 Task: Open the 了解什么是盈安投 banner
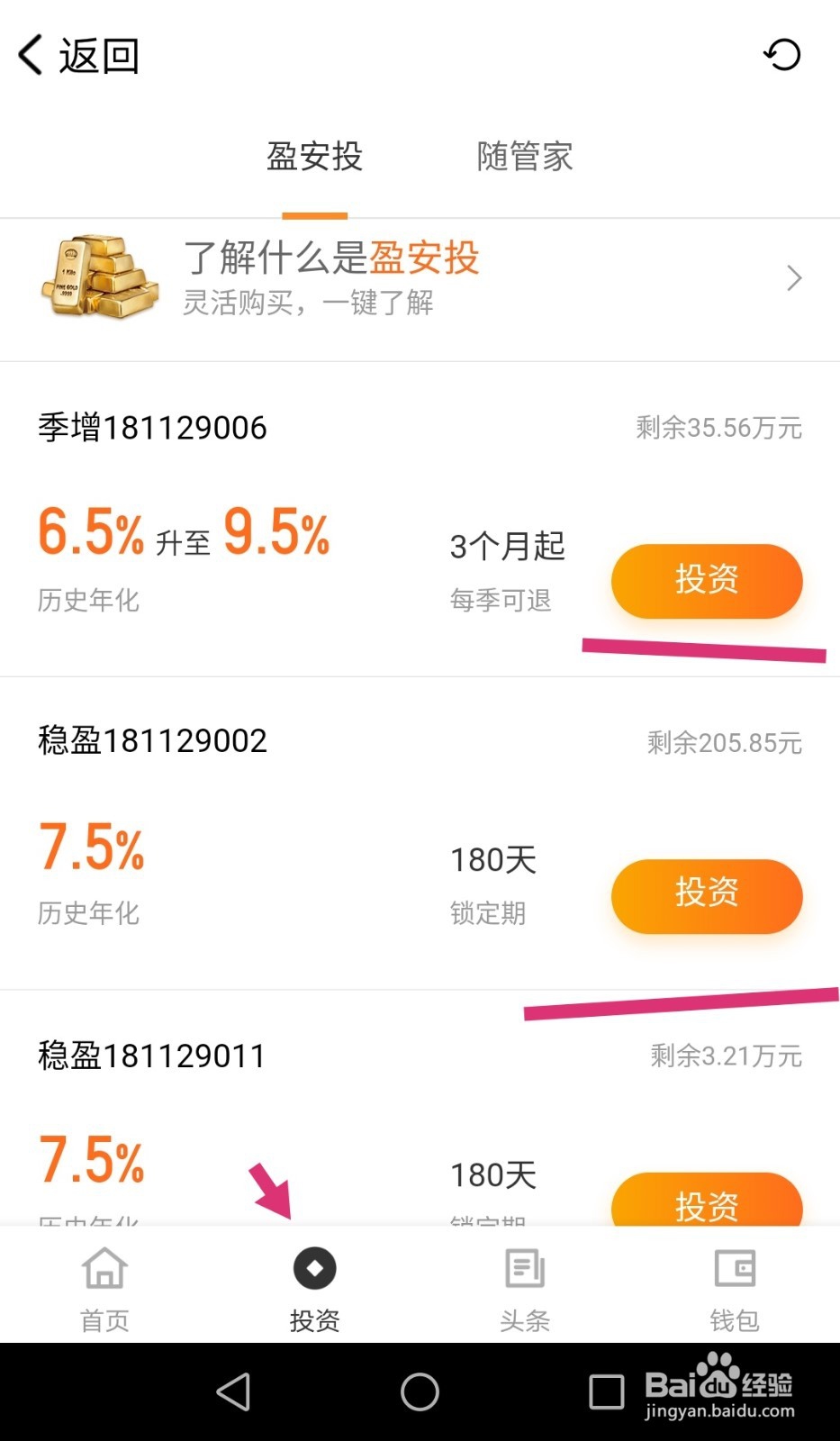[420, 278]
